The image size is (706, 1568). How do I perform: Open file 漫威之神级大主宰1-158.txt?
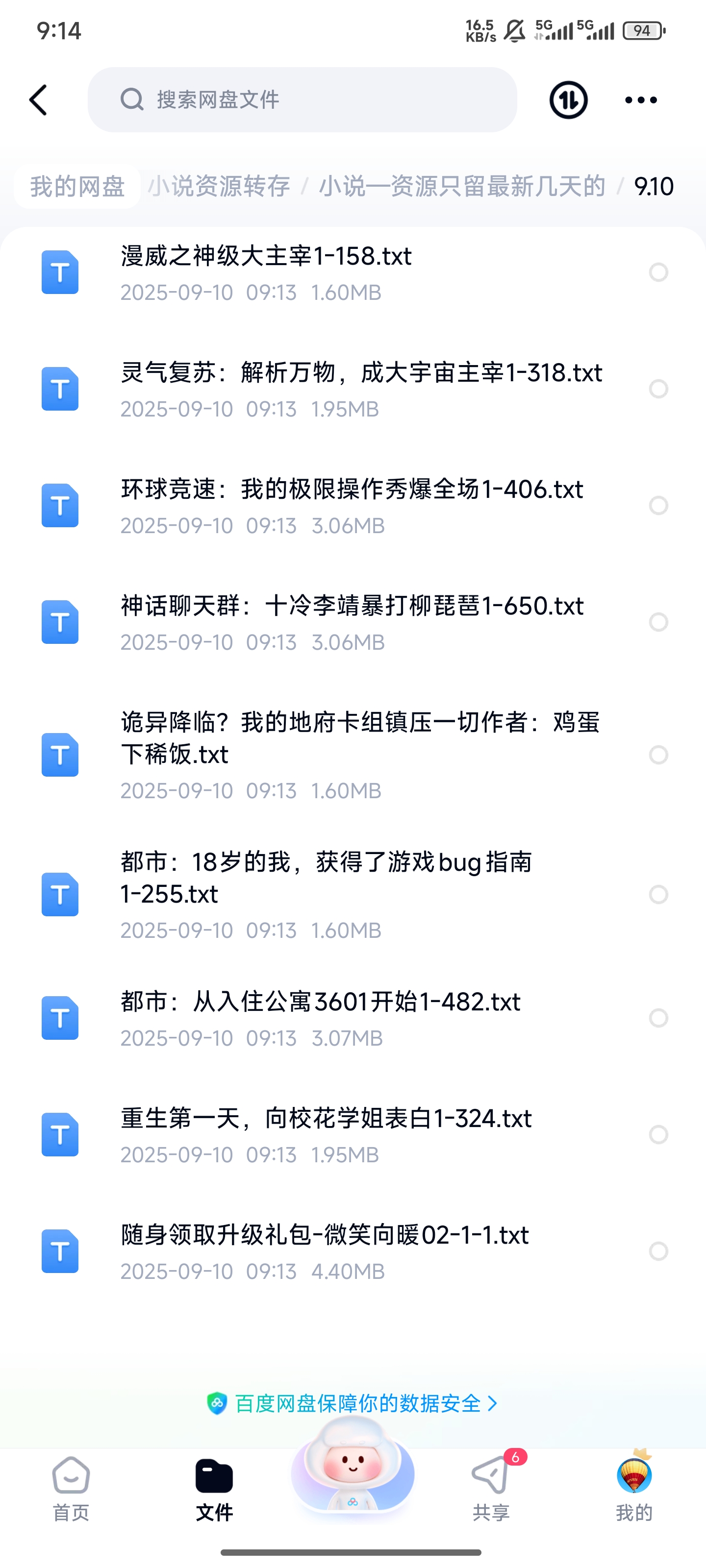click(x=266, y=257)
